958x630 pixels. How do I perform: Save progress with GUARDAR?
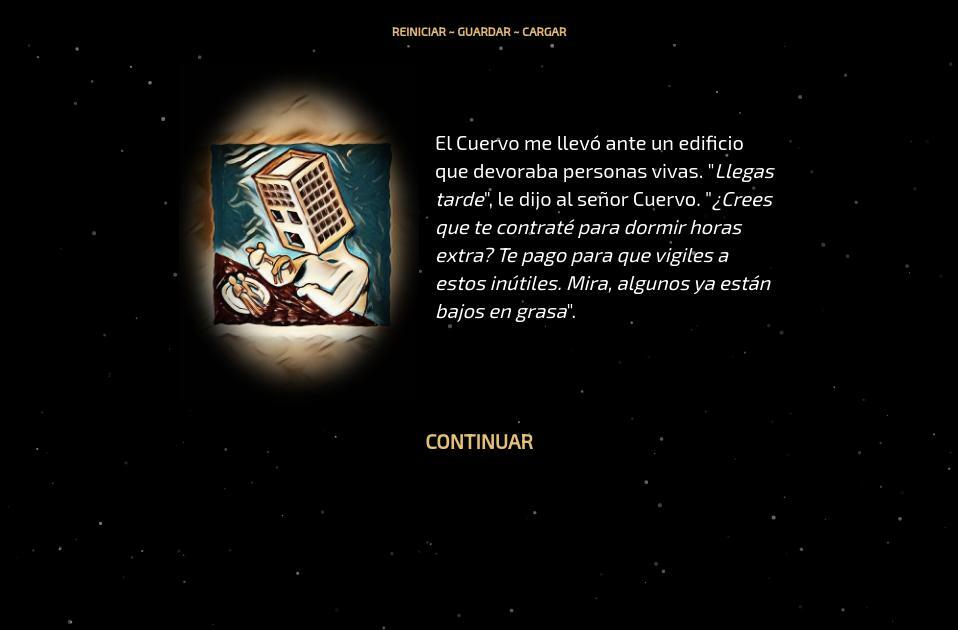[484, 32]
